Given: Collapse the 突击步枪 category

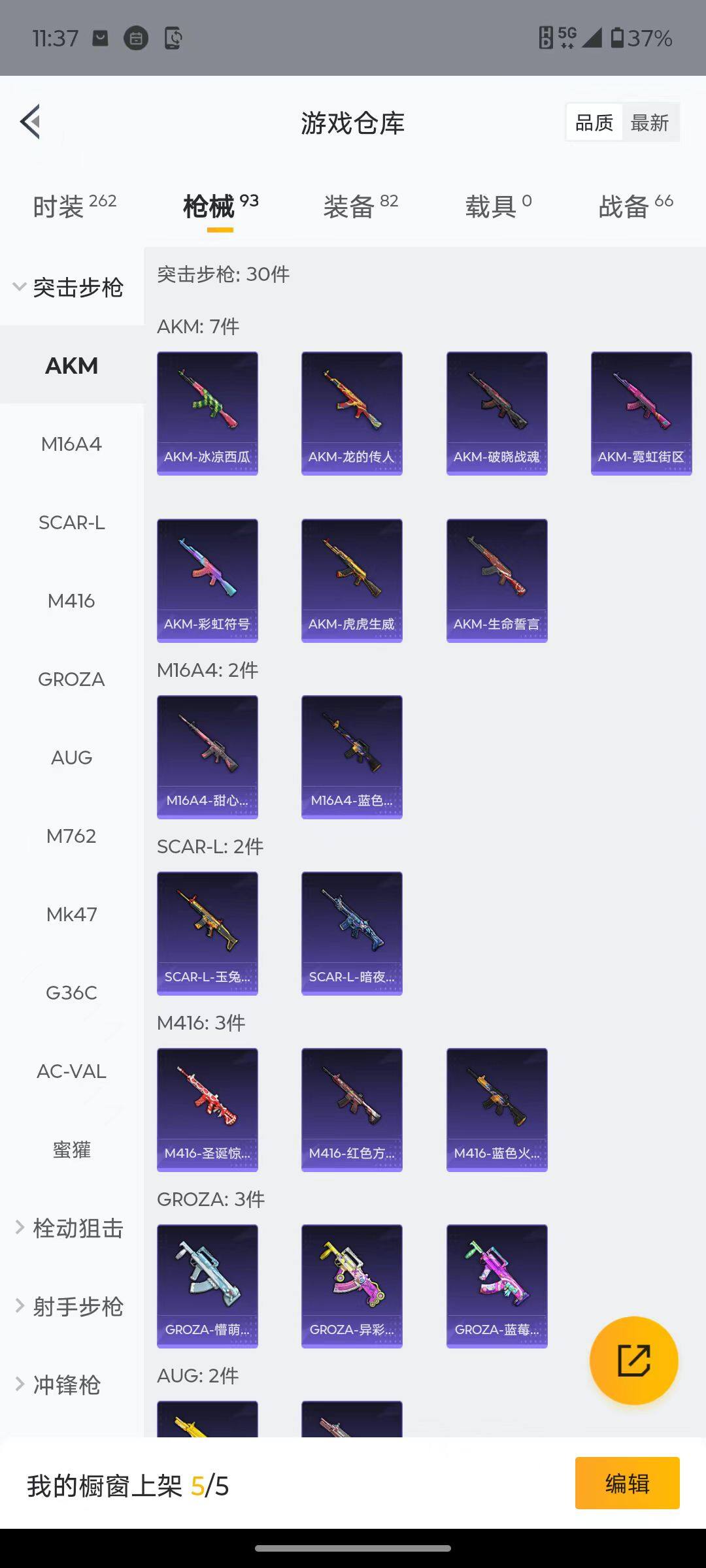Looking at the screenshot, I should tap(71, 287).
